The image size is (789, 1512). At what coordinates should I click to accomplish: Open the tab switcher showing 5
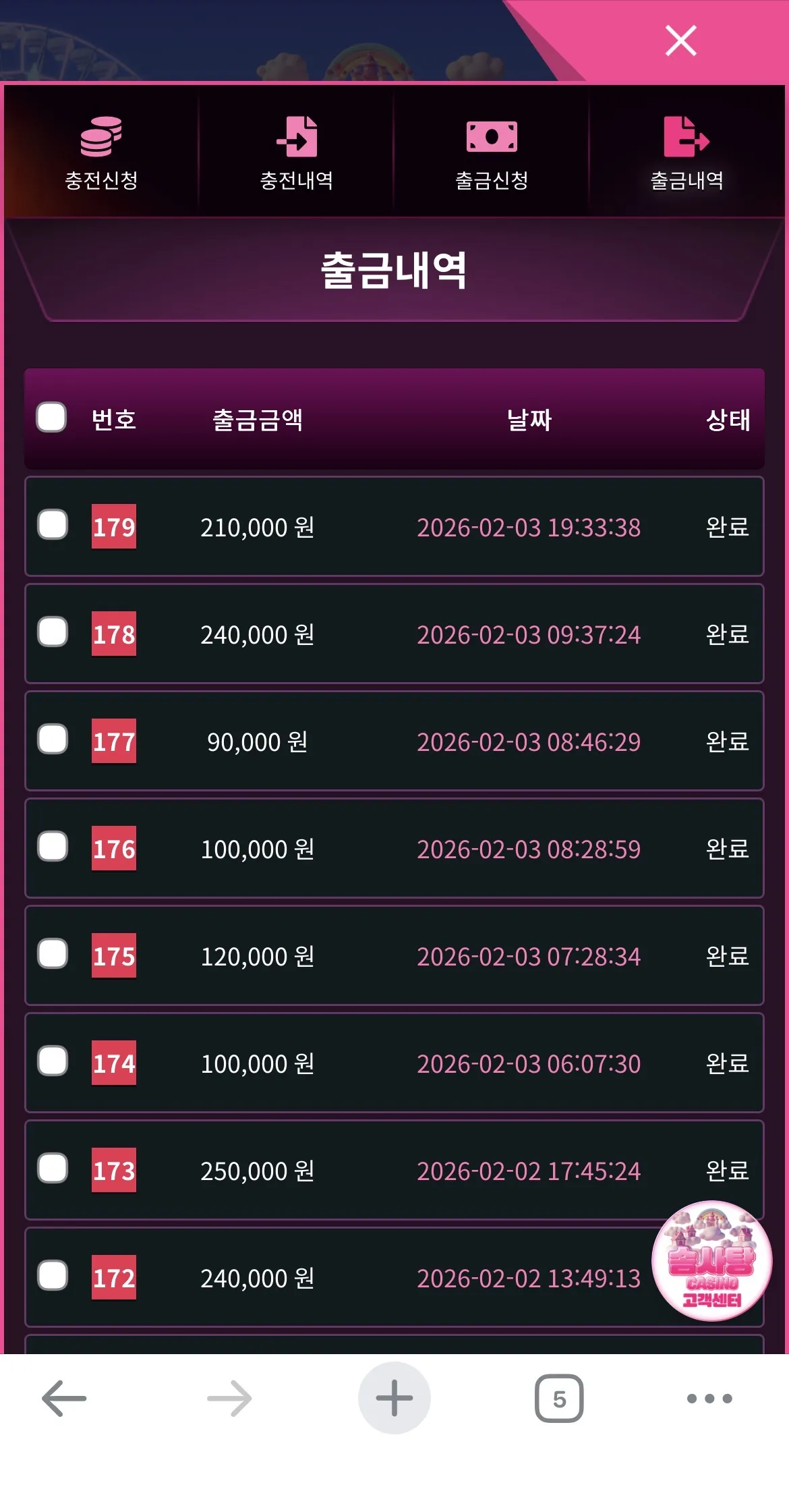click(x=559, y=1398)
